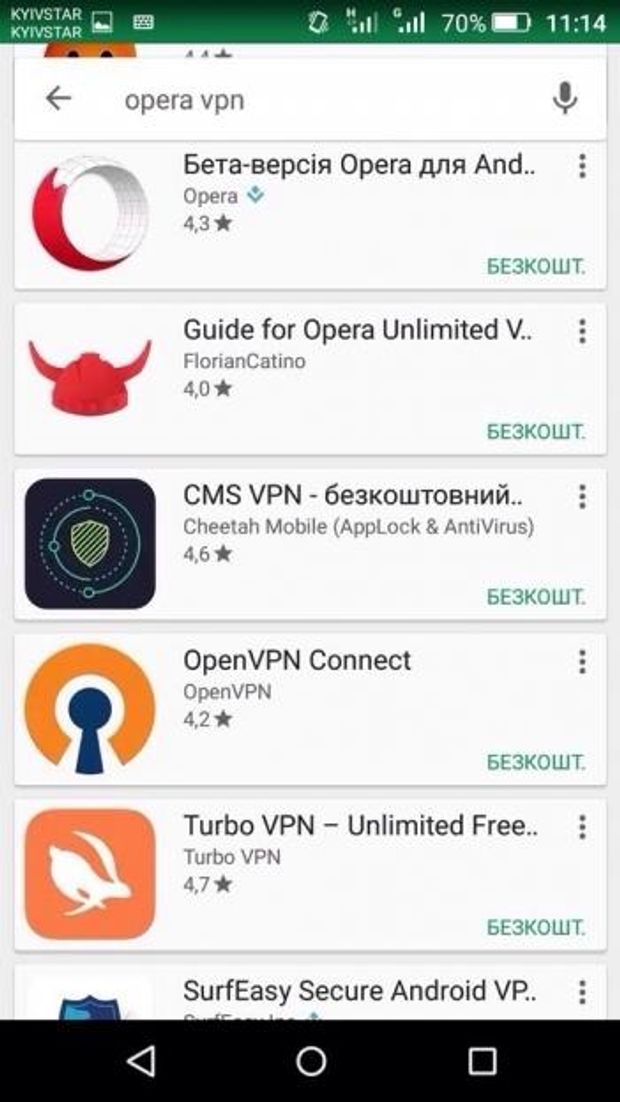Open overflow menu for Turbo VPN
Image resolution: width=620 pixels, height=1102 pixels.
582,827
